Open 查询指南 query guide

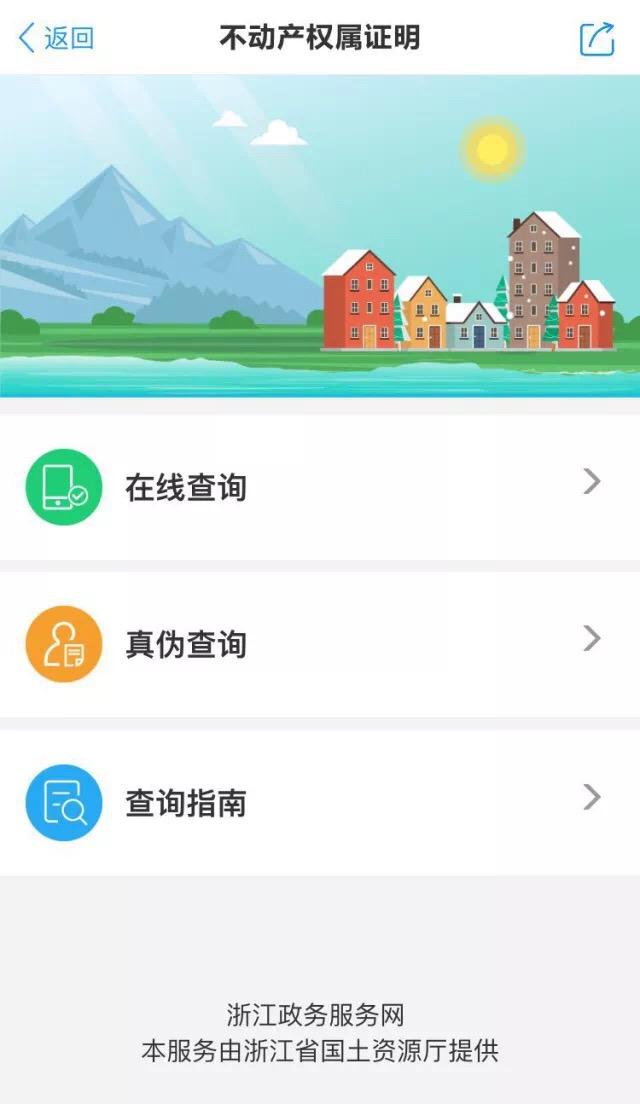click(320, 802)
